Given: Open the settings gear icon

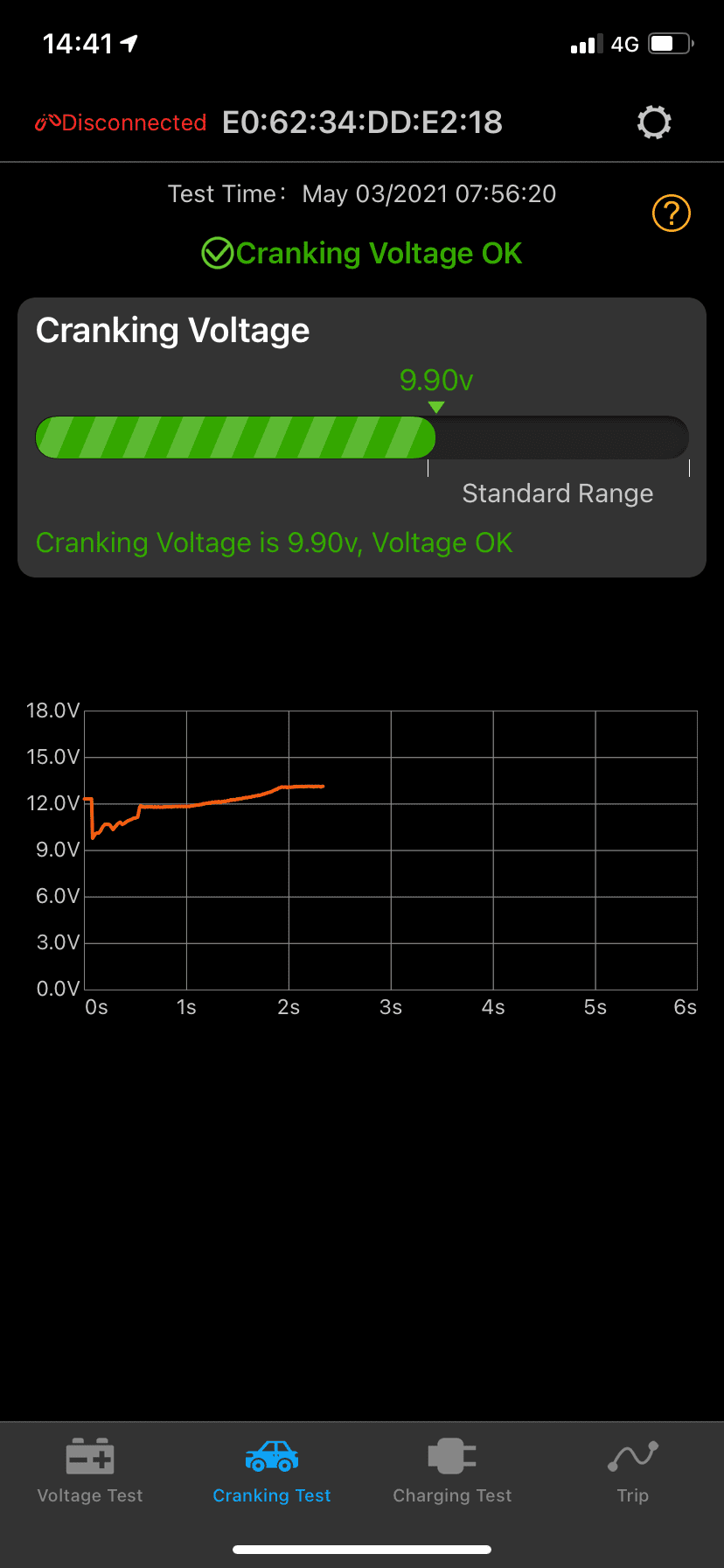Looking at the screenshot, I should click(x=654, y=122).
